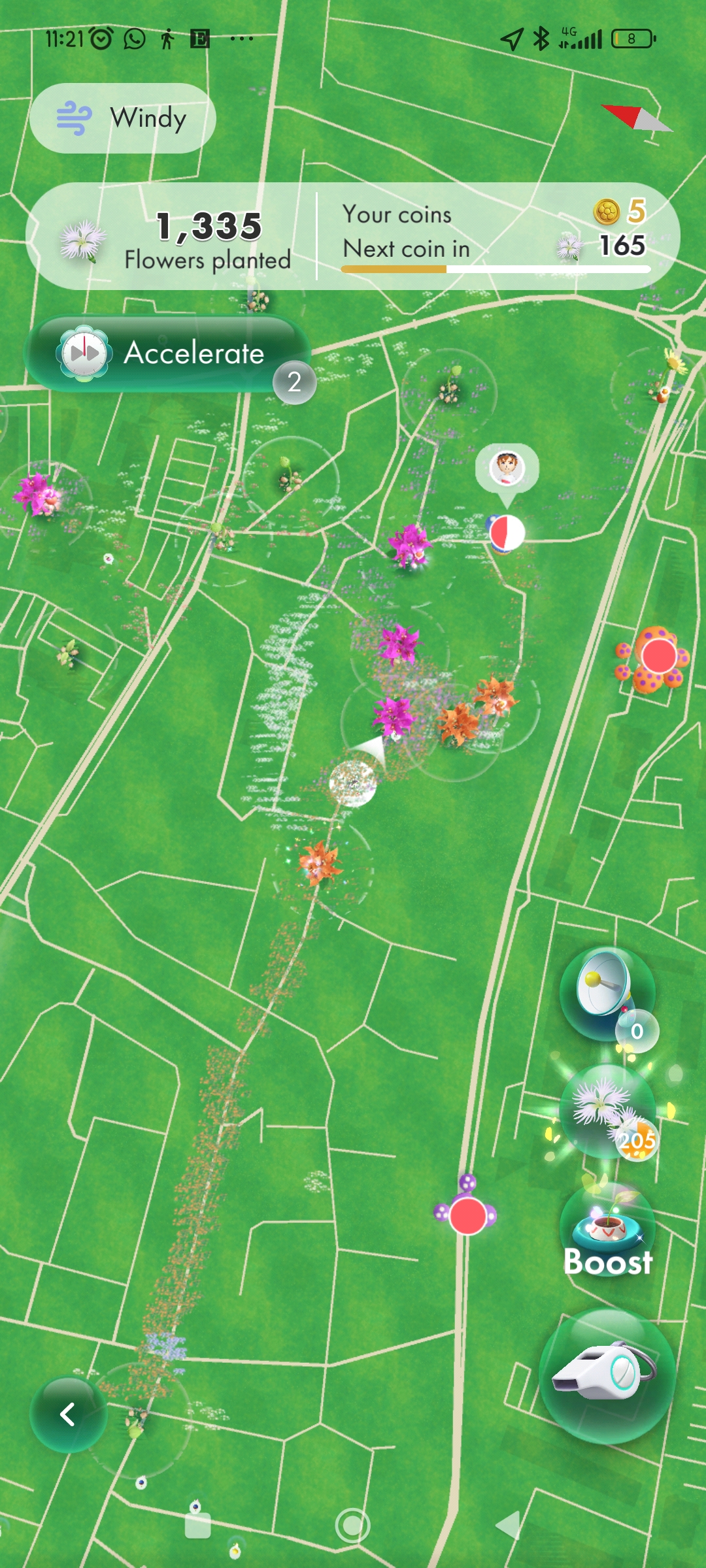Image resolution: width=706 pixels, height=1568 pixels.
Task: Tap the system home button
Action: click(352, 1526)
